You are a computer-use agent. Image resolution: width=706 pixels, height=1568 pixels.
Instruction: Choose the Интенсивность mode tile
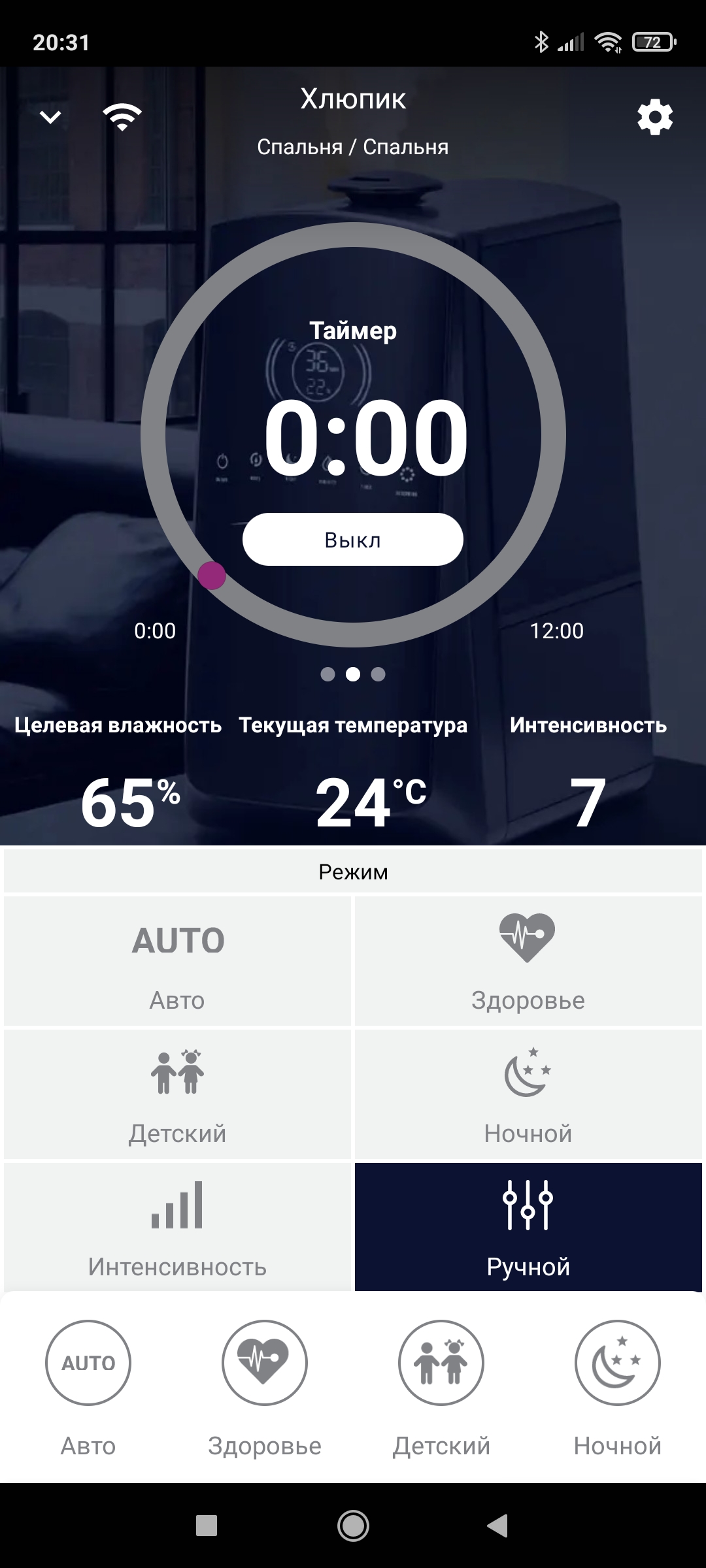click(x=177, y=1227)
